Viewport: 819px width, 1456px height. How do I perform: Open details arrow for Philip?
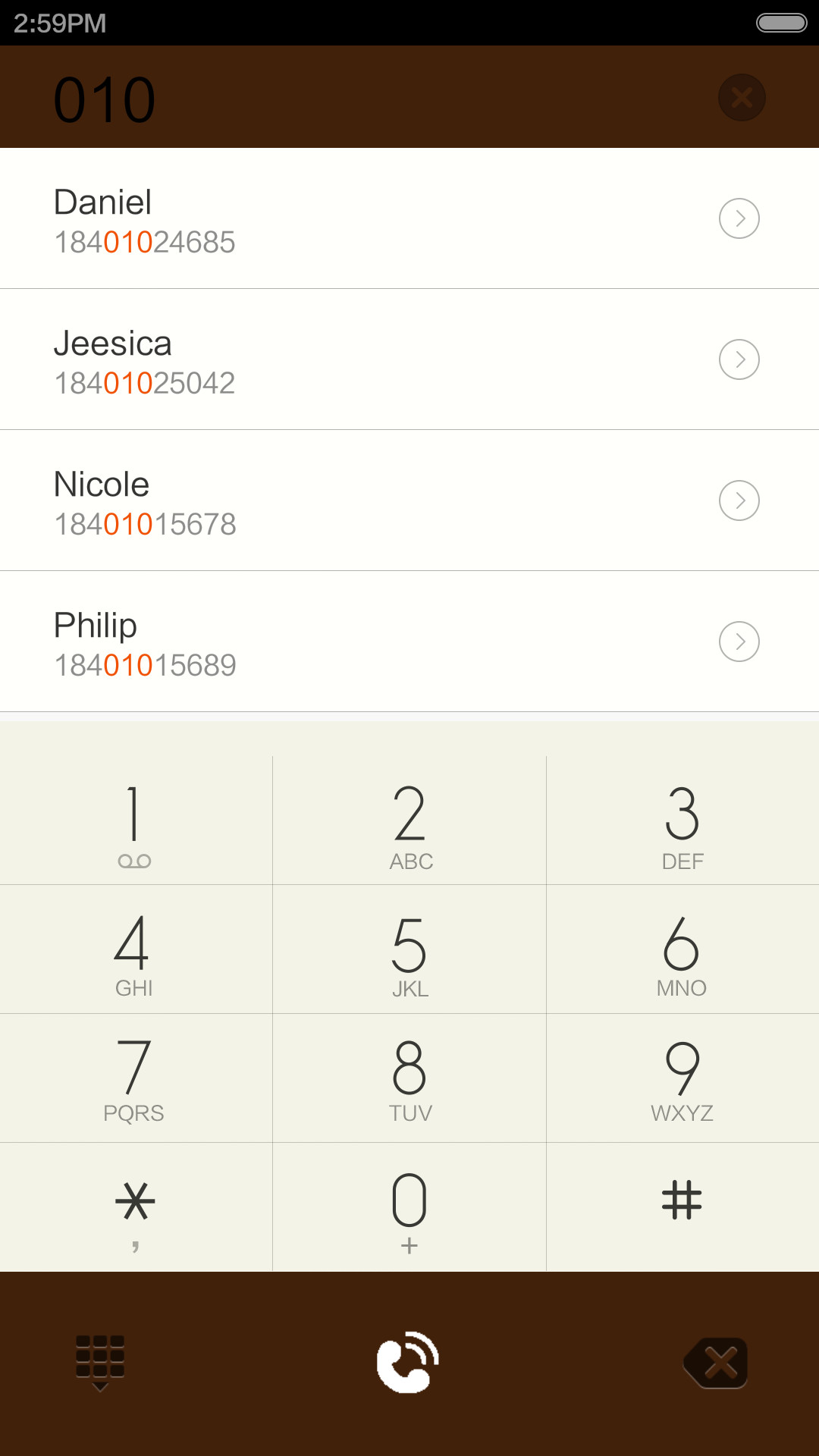pyautogui.click(x=739, y=642)
